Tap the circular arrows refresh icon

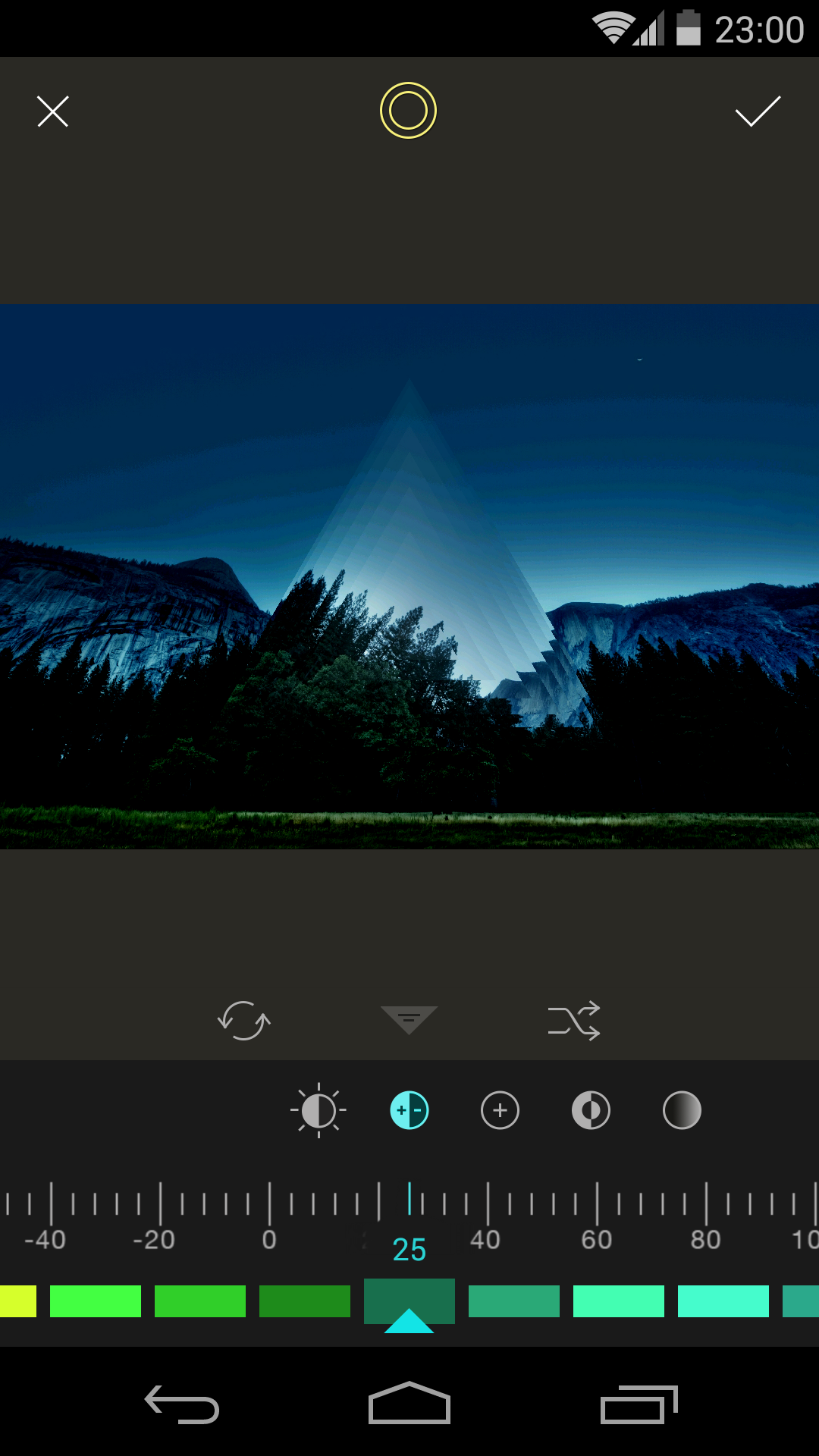pos(243,1020)
